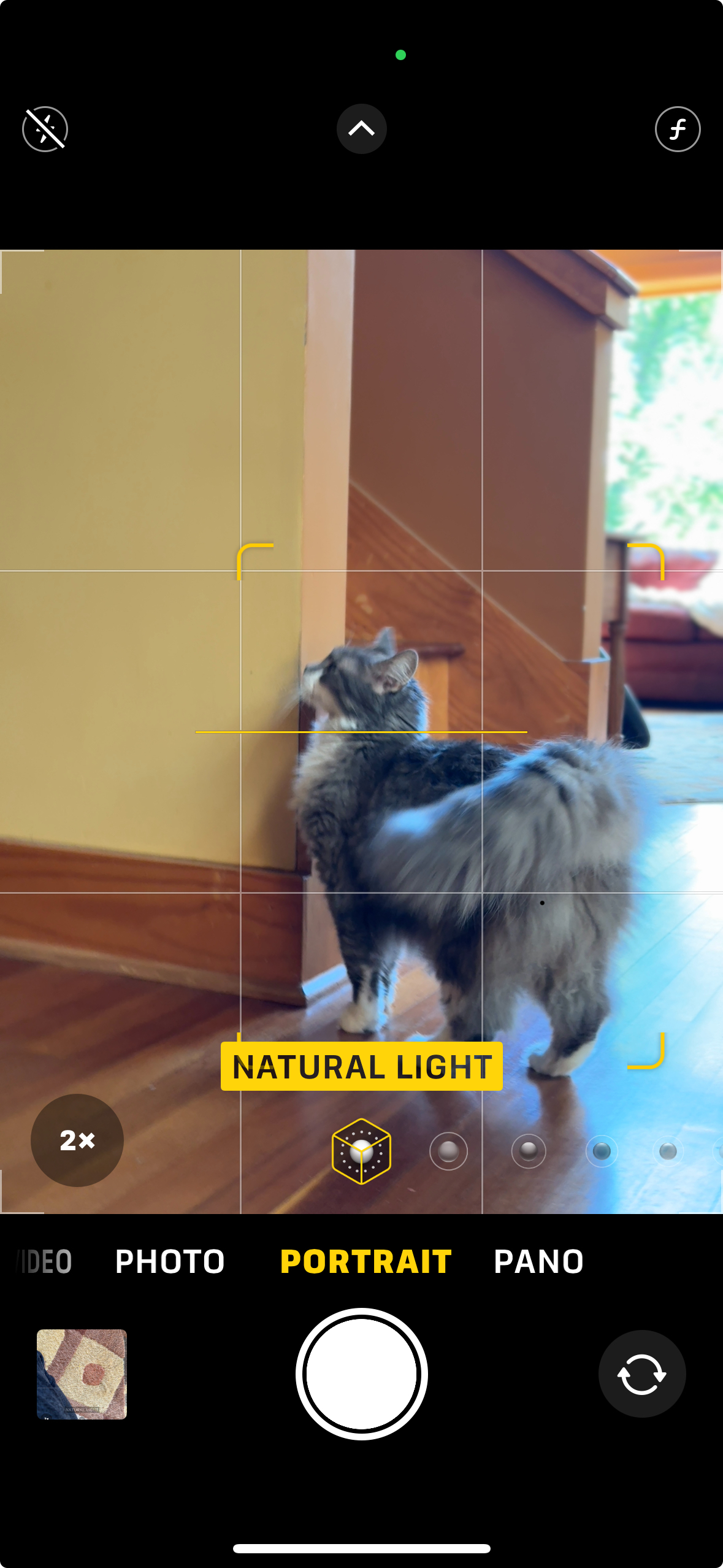Change zoom with the 2x button

77,1140
